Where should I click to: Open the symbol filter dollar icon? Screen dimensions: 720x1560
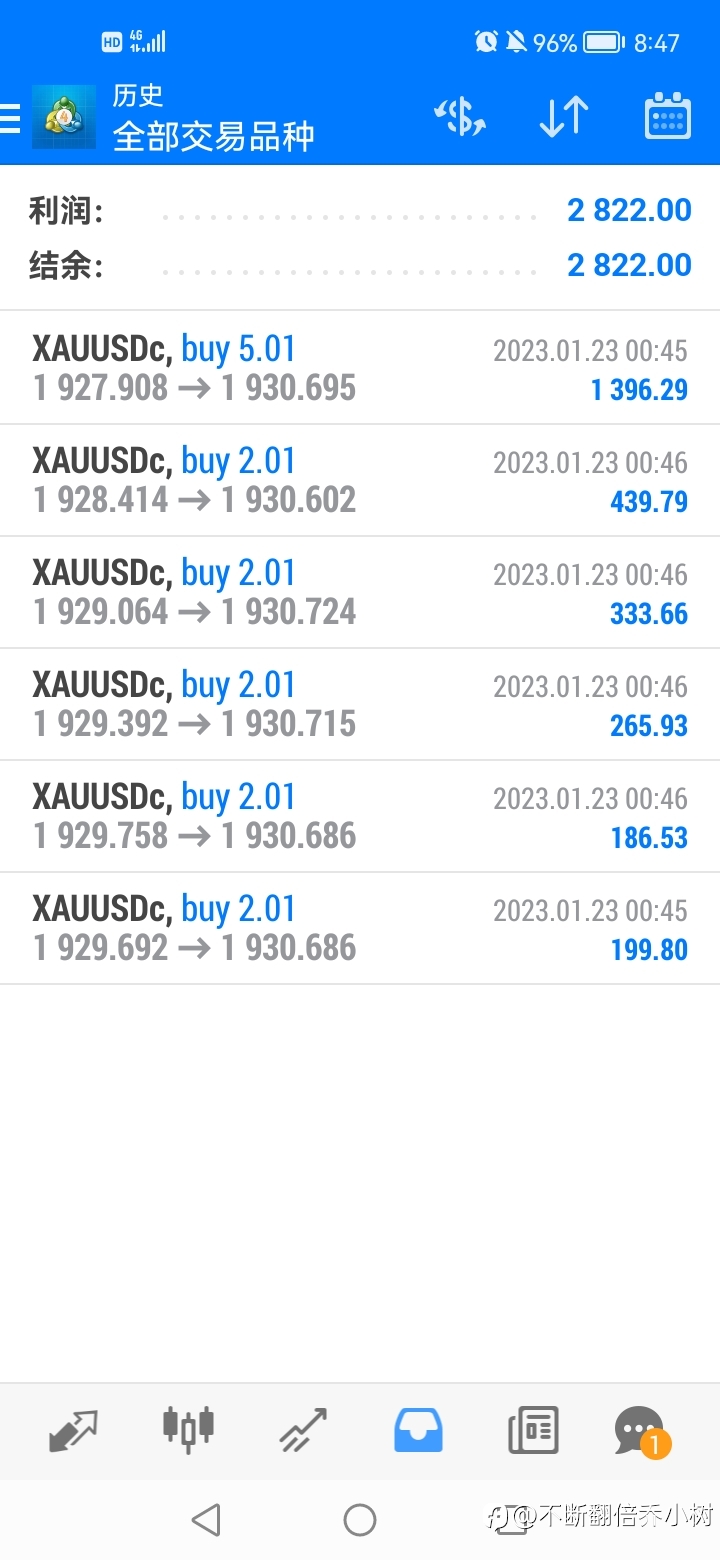pos(460,118)
